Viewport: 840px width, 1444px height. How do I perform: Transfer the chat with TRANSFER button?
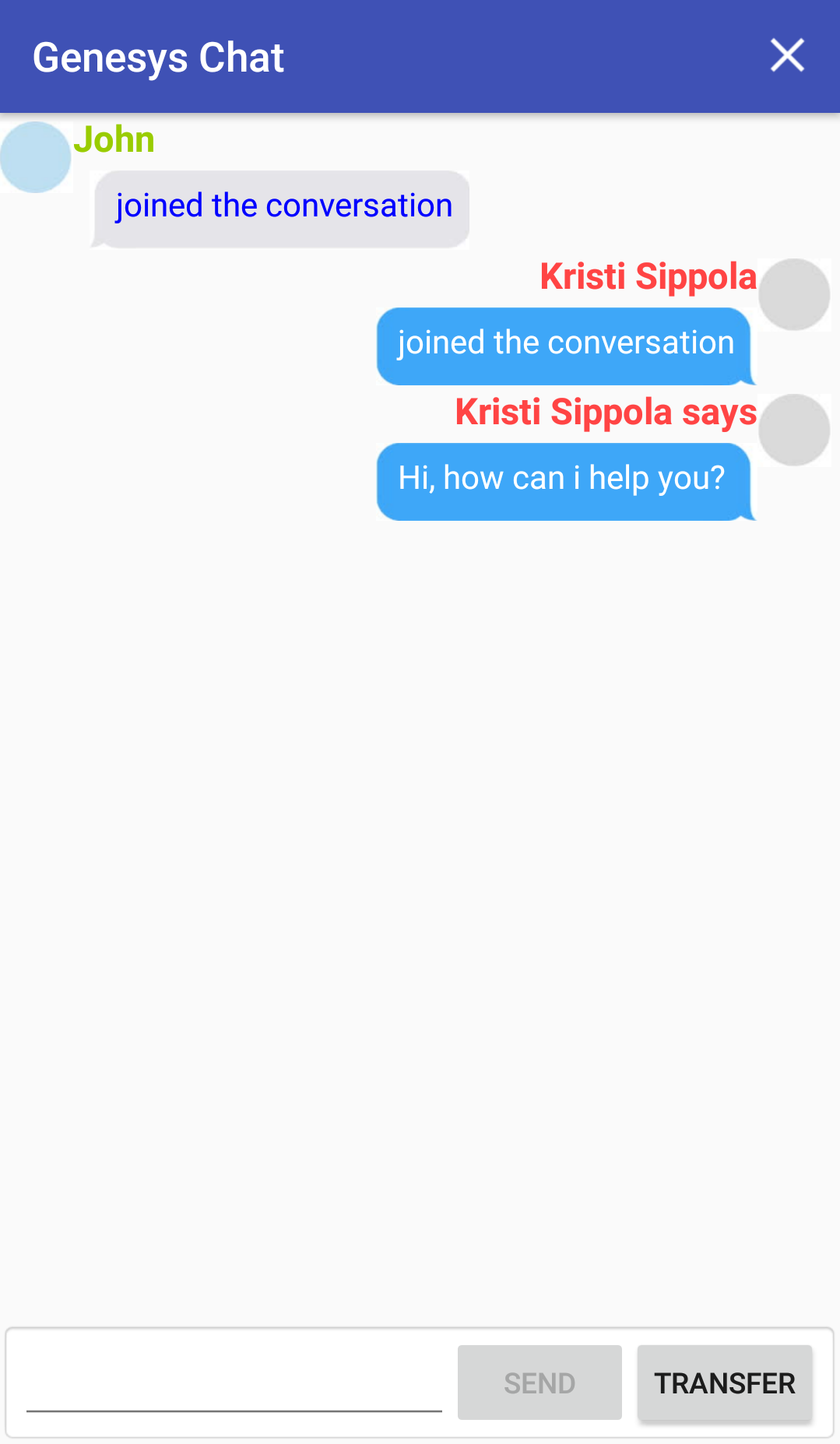click(x=724, y=1383)
